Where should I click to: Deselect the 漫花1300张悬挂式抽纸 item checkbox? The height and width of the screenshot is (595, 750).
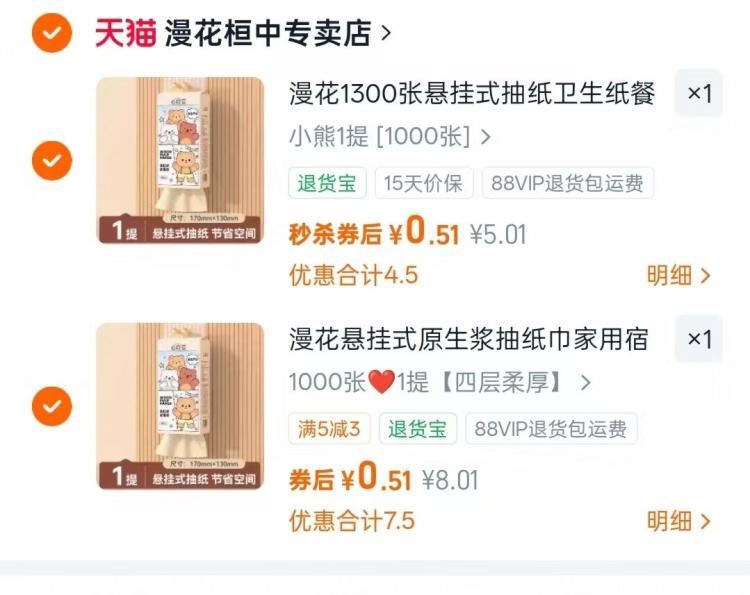[x=51, y=160]
